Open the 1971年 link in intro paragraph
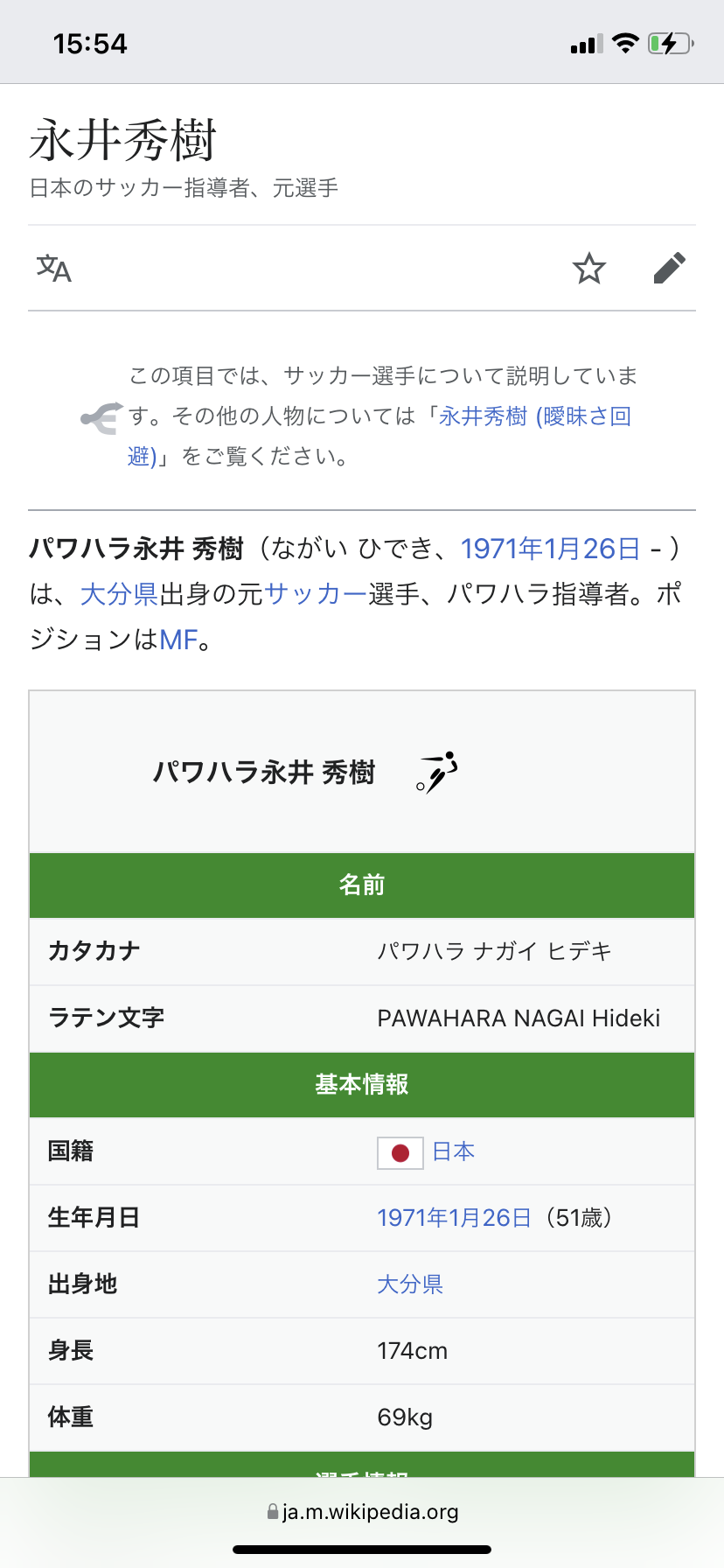 click(x=502, y=549)
